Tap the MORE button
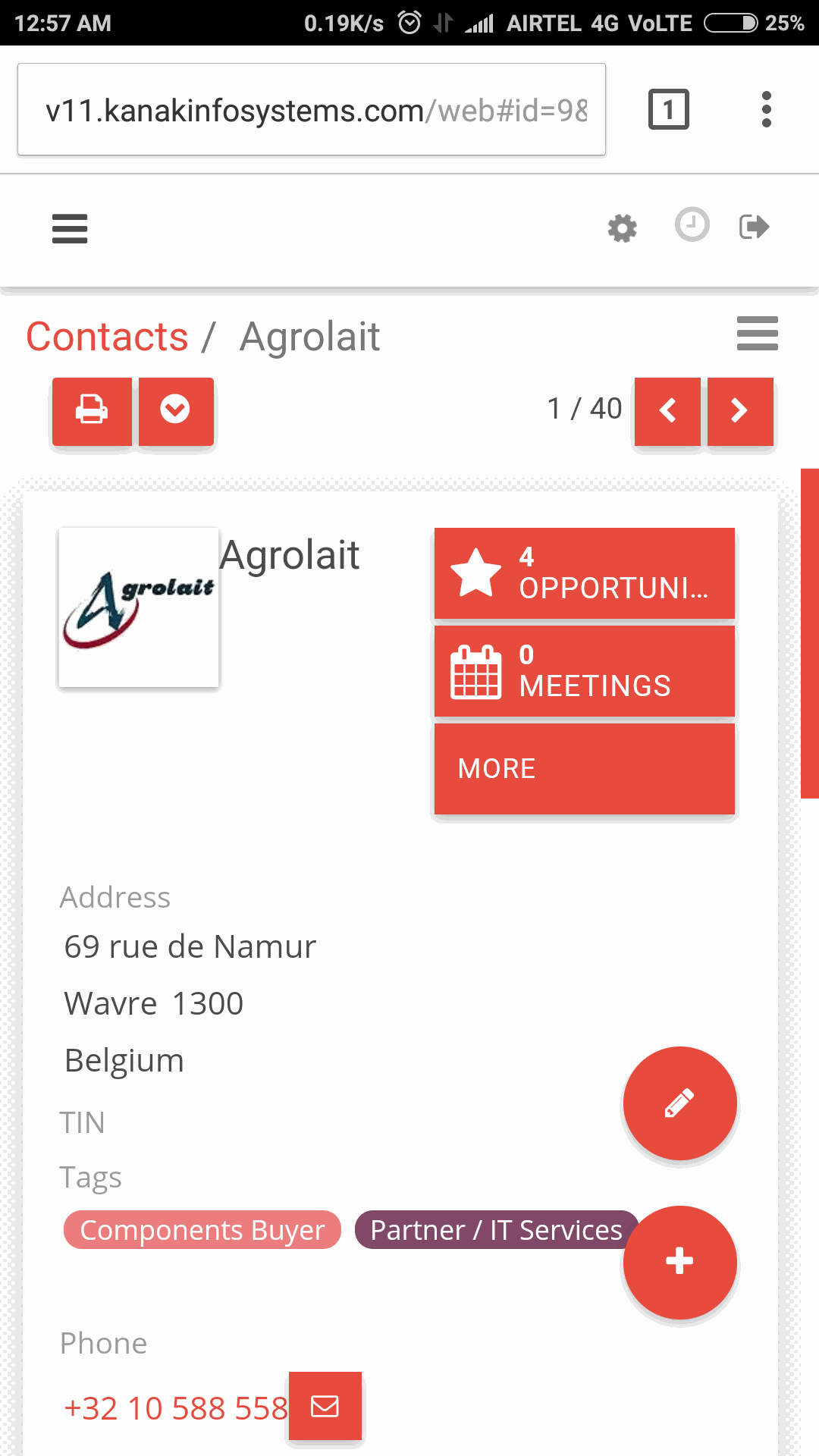This screenshot has width=819, height=1456. click(x=585, y=769)
